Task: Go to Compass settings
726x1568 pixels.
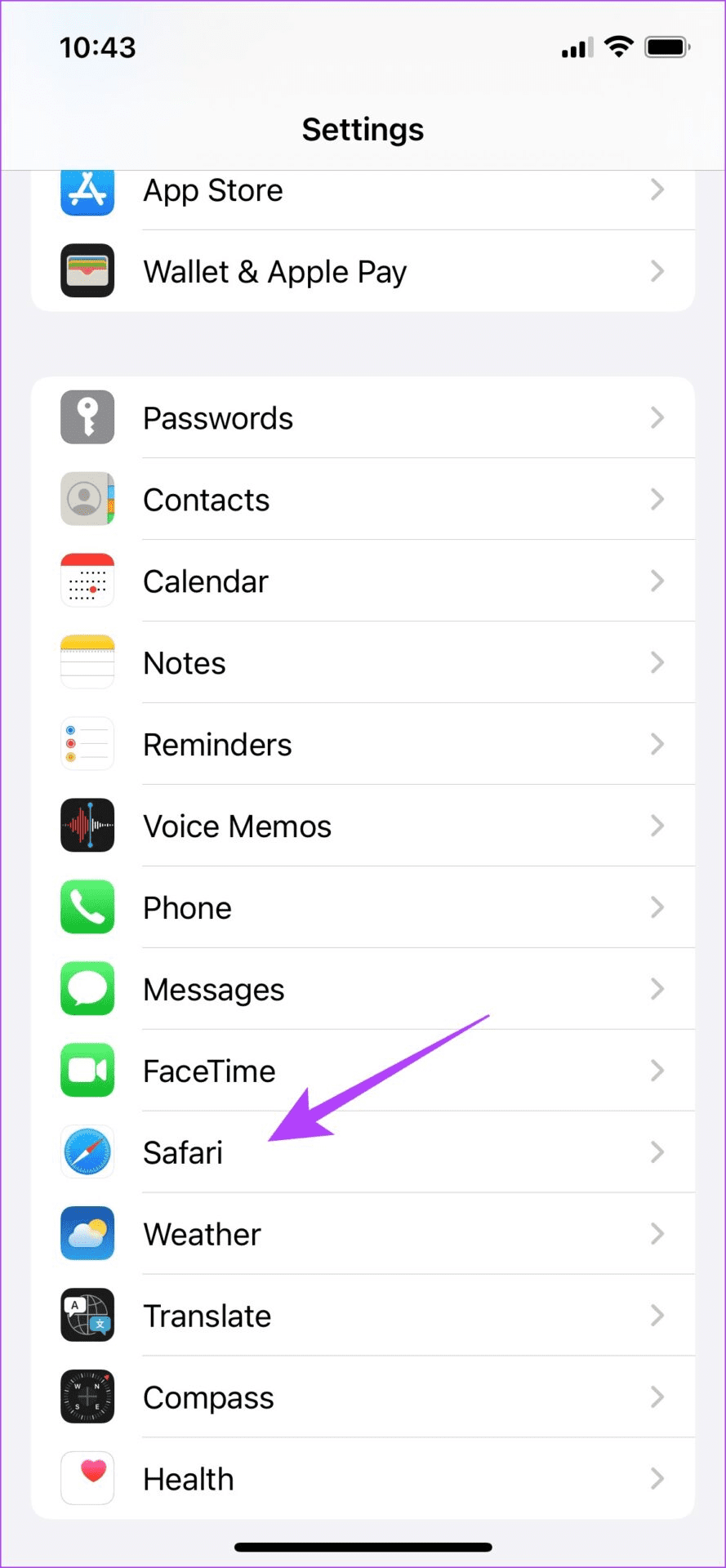Action: (x=363, y=1398)
